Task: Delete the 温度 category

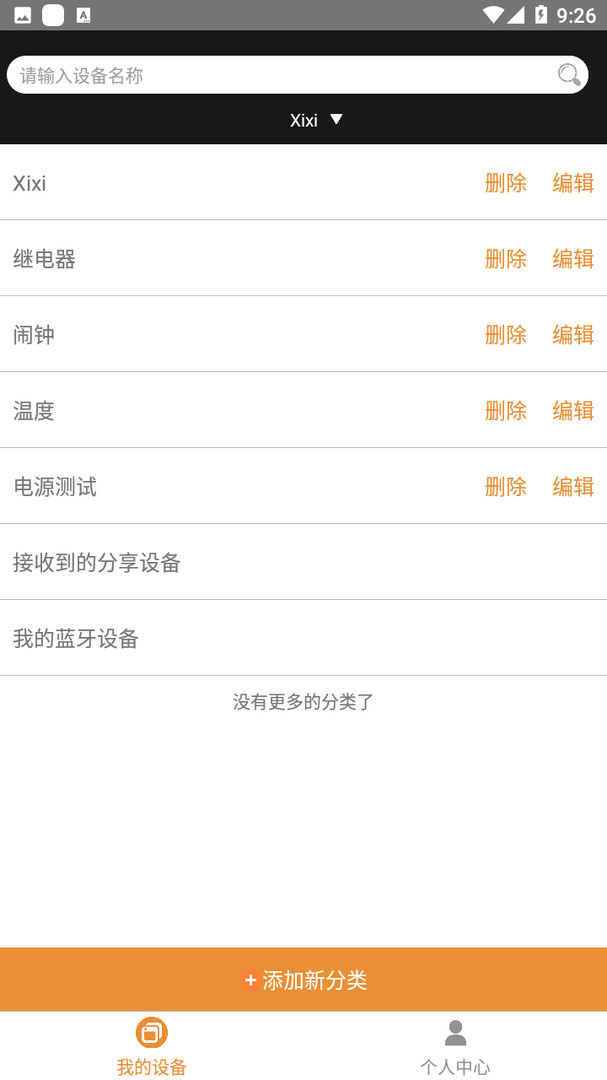Action: point(505,411)
